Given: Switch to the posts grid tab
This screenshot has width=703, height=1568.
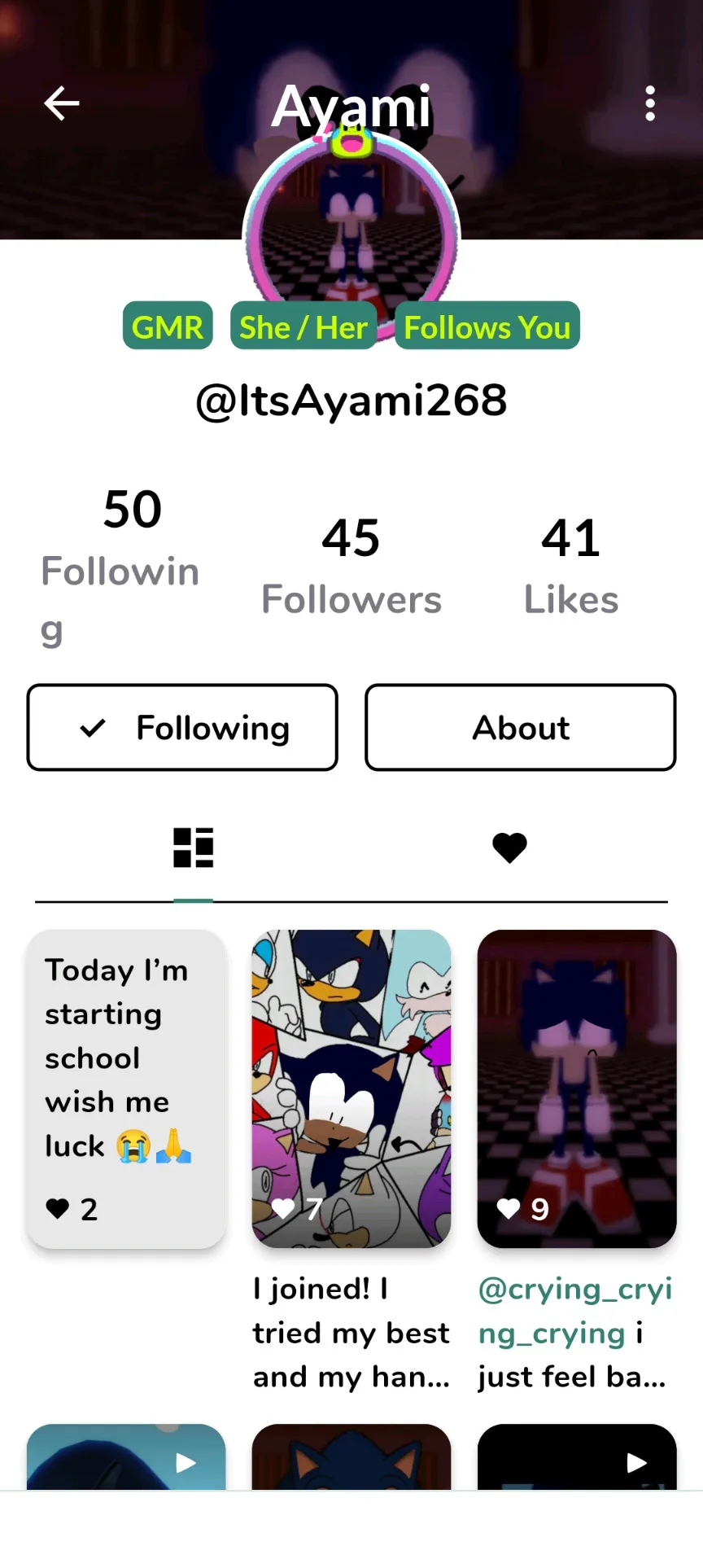Looking at the screenshot, I should (194, 848).
